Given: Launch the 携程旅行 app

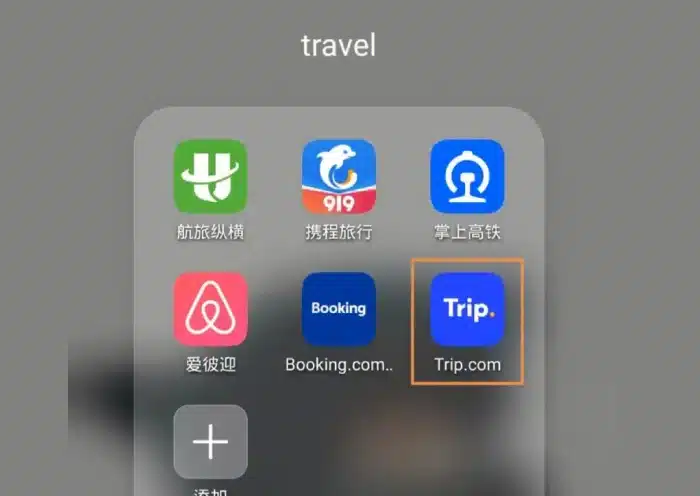Looking at the screenshot, I should (339, 177).
